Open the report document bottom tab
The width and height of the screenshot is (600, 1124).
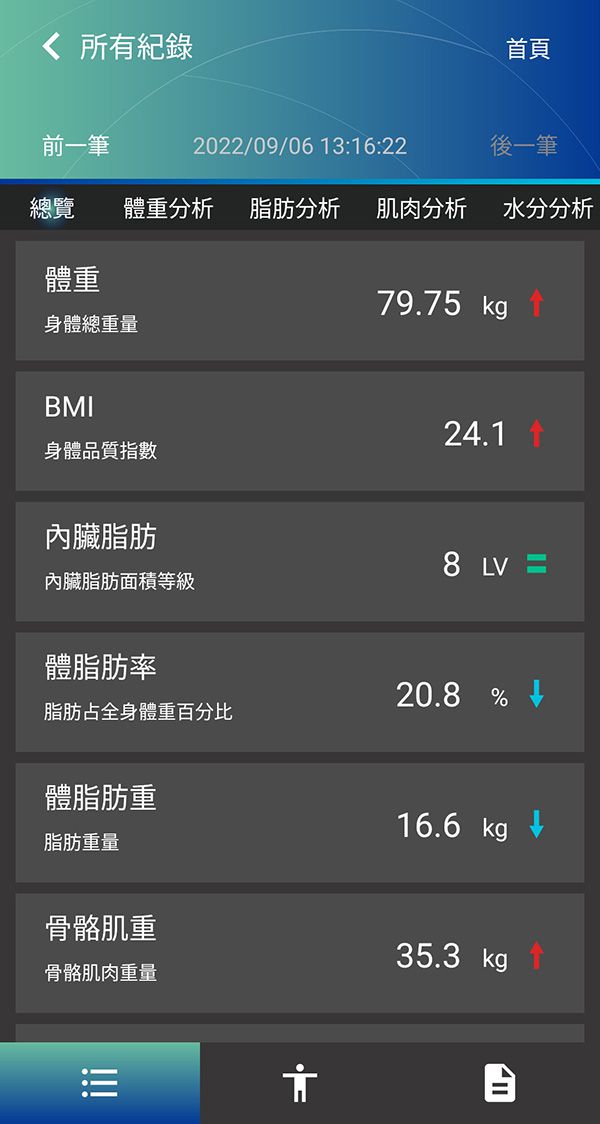point(500,1082)
